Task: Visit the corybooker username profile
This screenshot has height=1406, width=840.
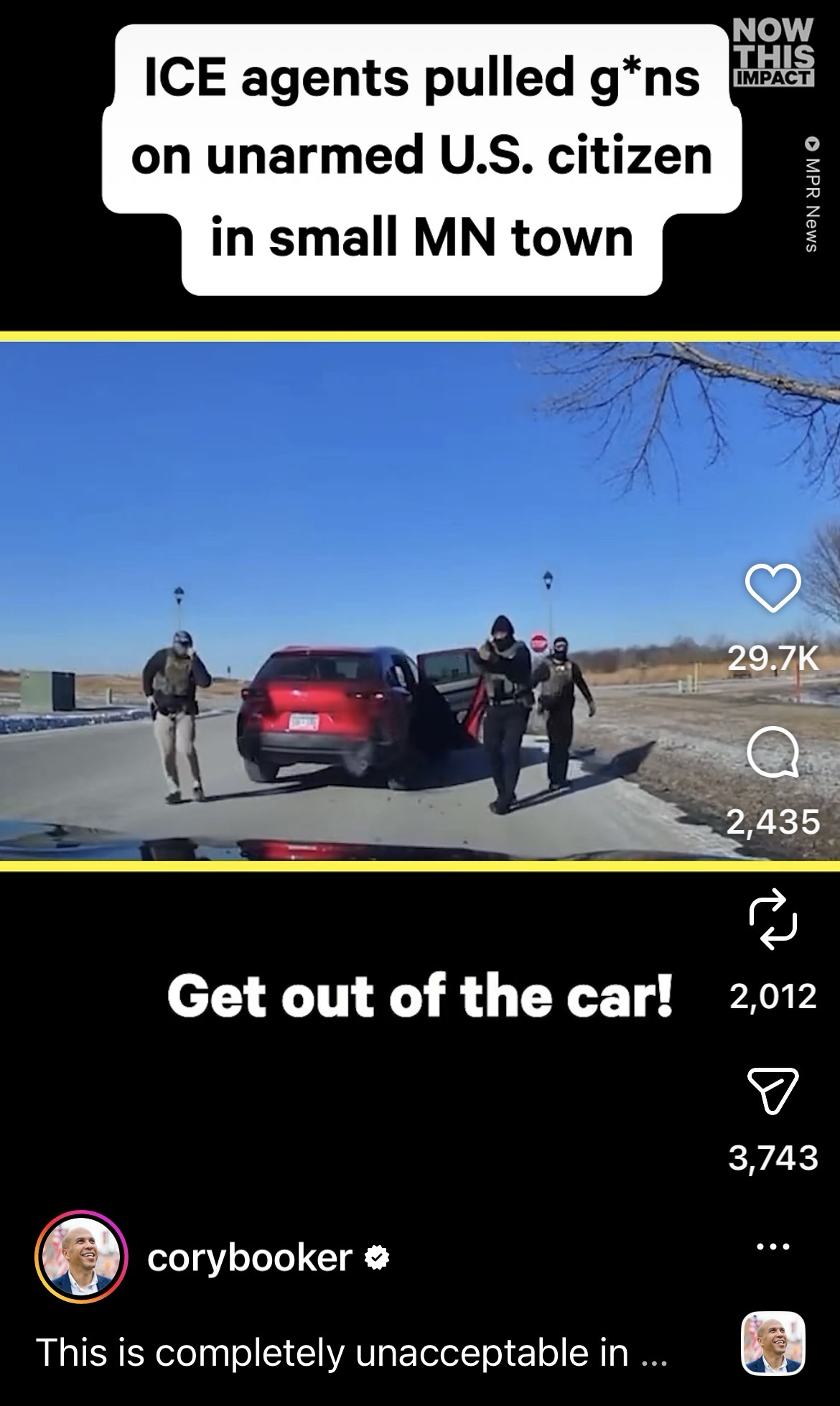Action: (x=250, y=1257)
